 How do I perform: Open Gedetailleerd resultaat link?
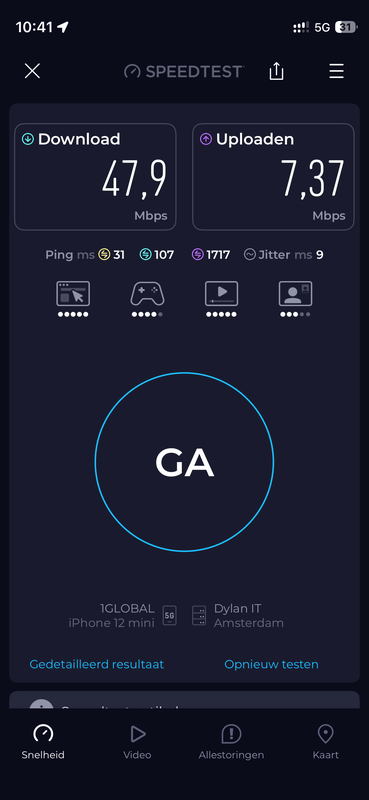click(x=96, y=664)
